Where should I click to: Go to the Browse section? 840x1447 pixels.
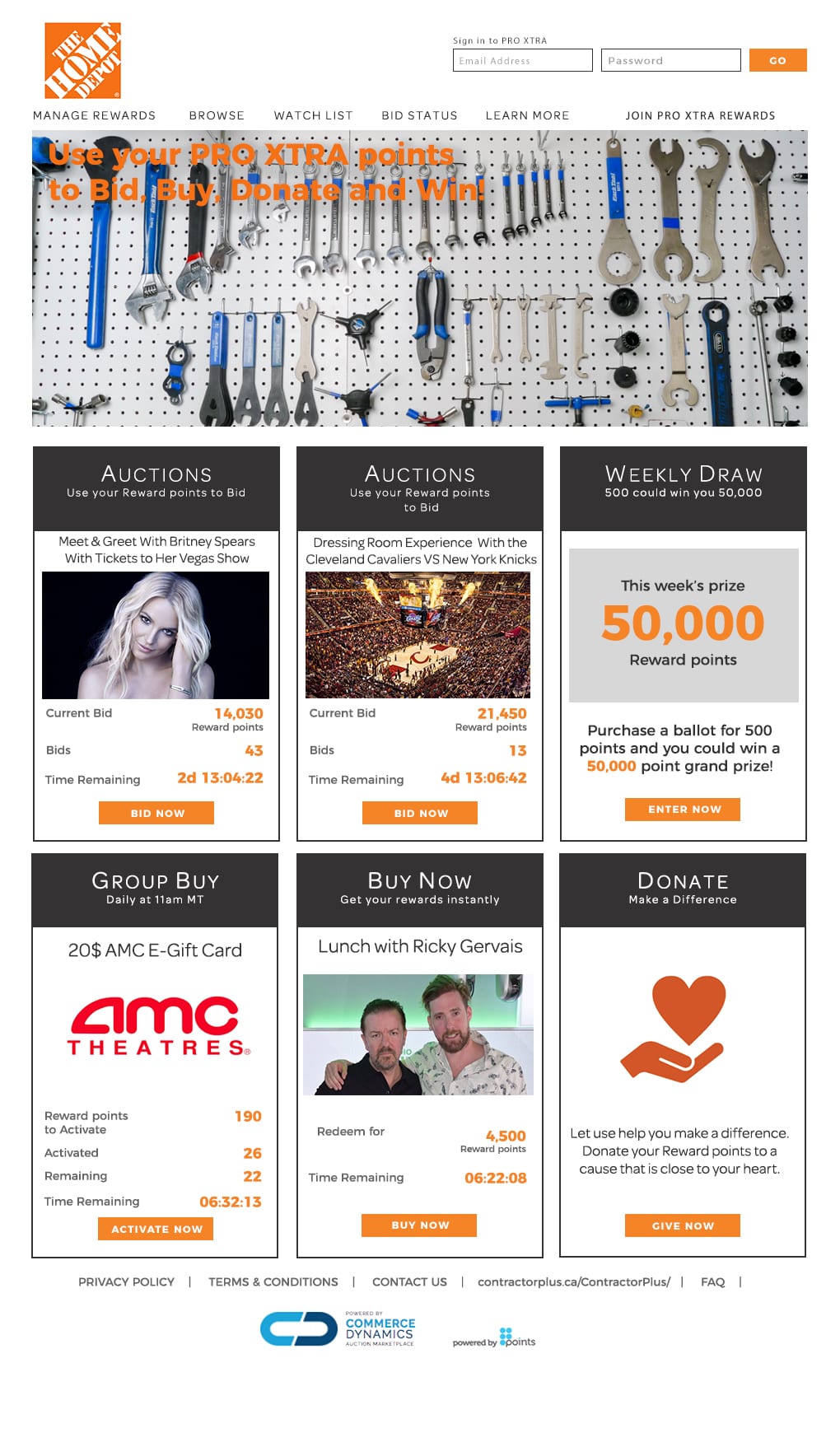click(217, 115)
